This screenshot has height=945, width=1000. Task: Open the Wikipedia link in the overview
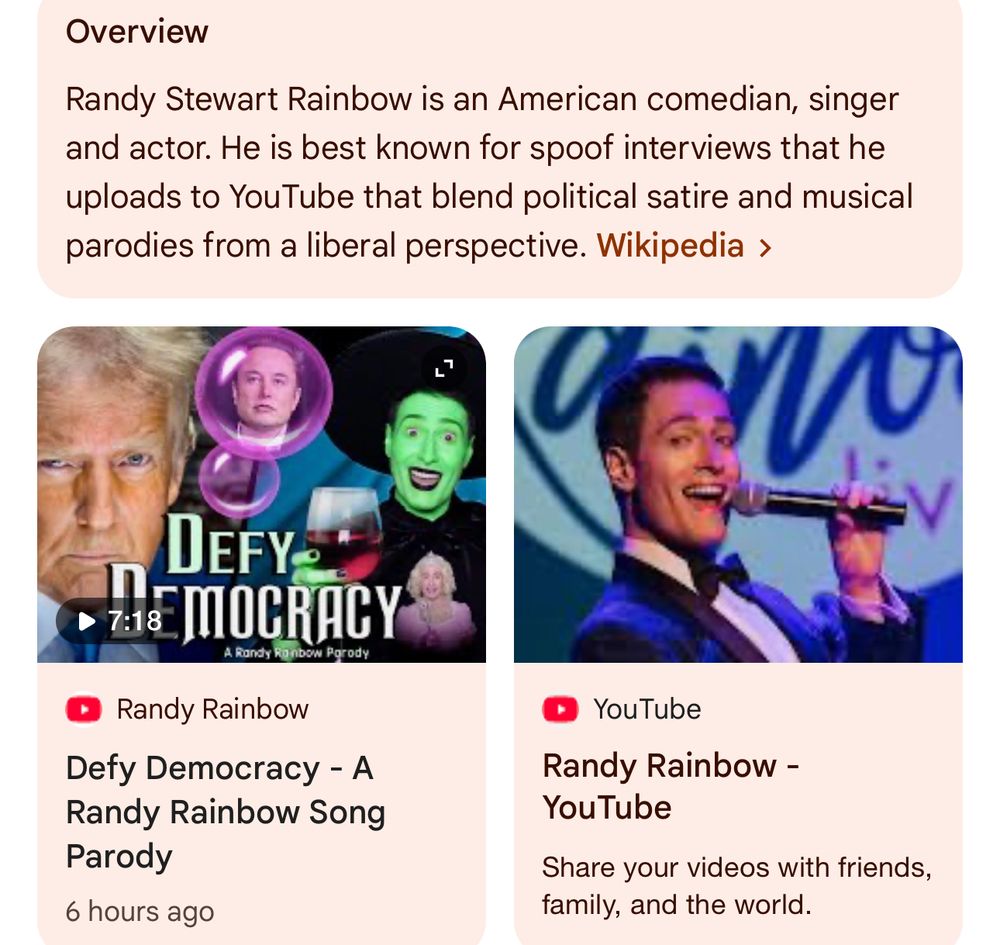click(671, 246)
